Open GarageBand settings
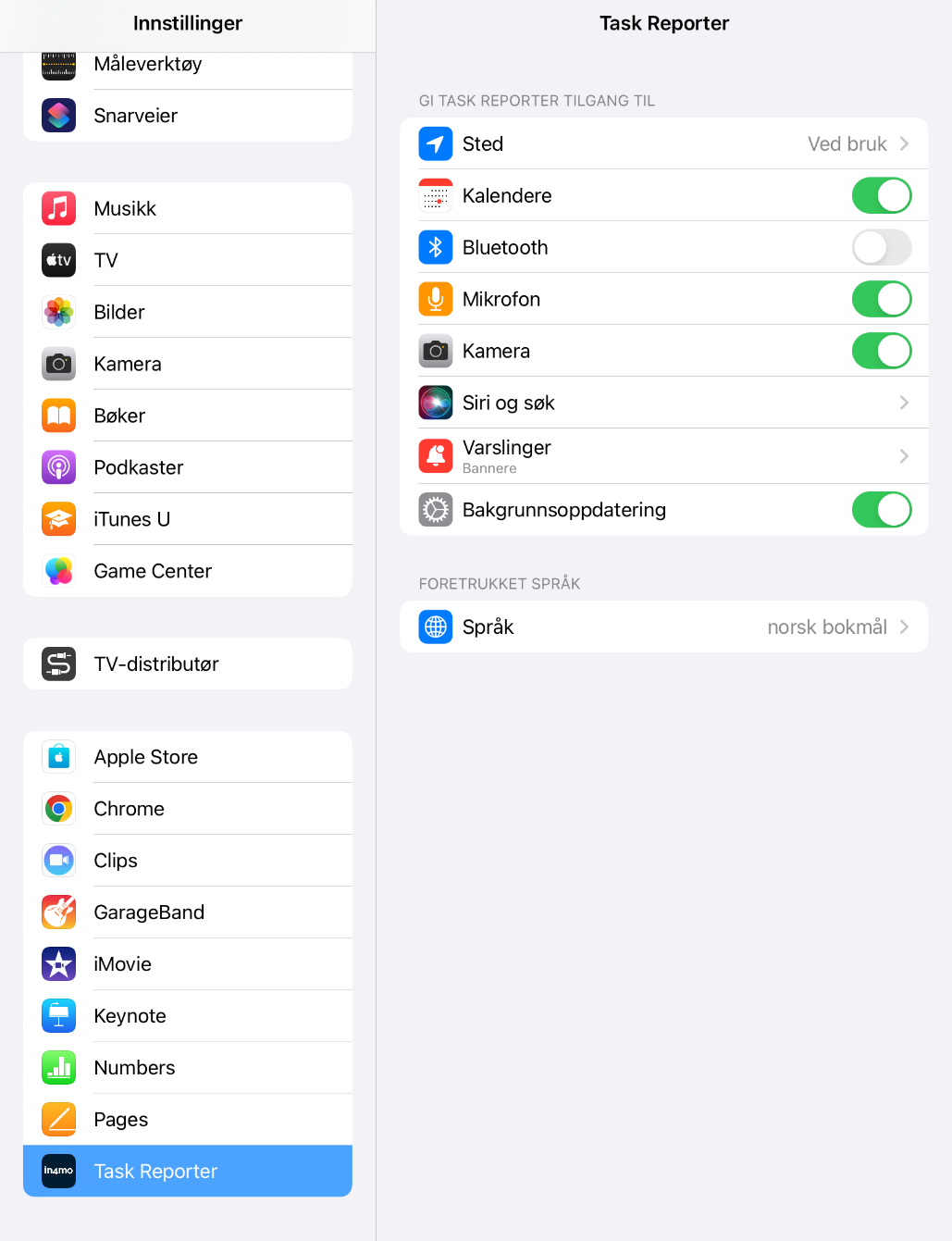This screenshot has height=1241, width=952. coord(187,912)
